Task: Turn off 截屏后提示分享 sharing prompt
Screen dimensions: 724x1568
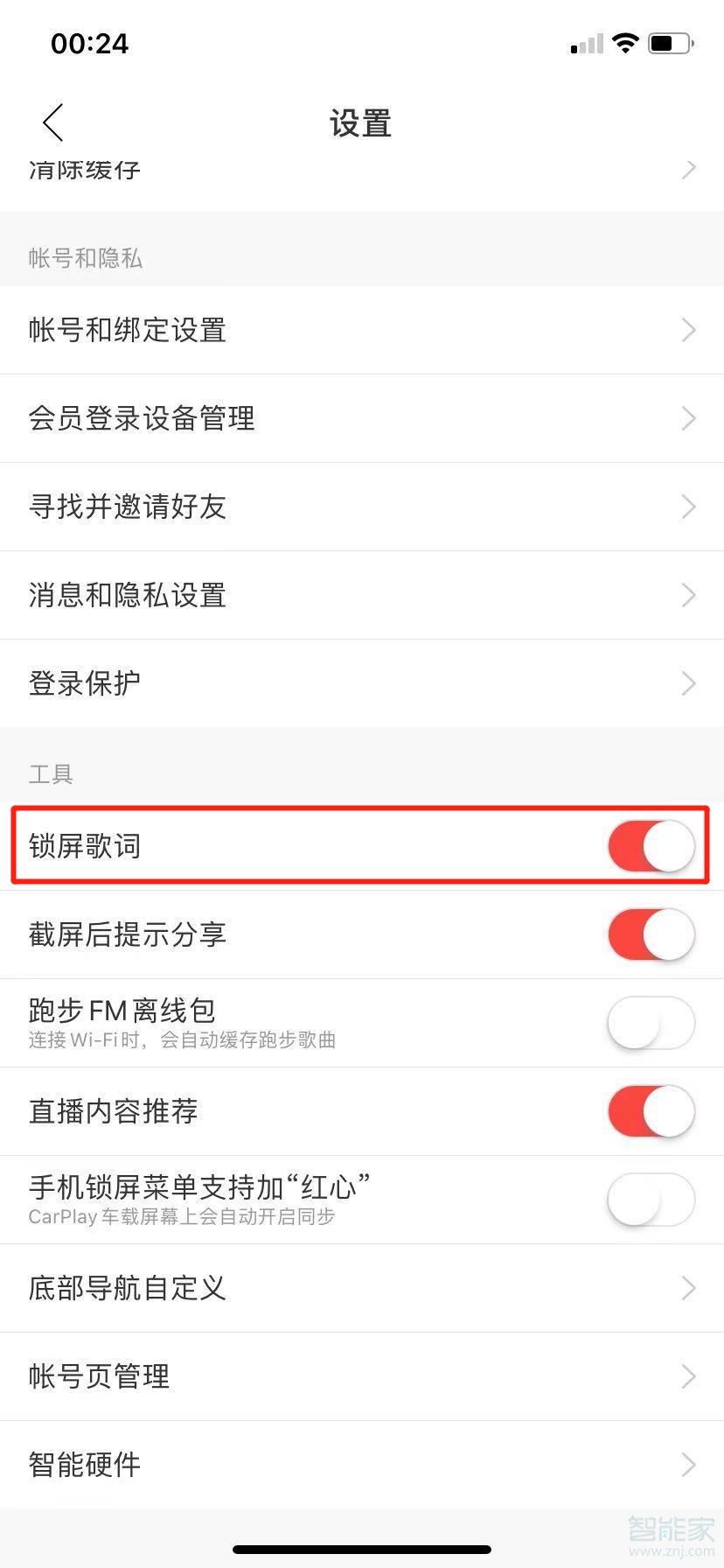Action: click(x=651, y=934)
